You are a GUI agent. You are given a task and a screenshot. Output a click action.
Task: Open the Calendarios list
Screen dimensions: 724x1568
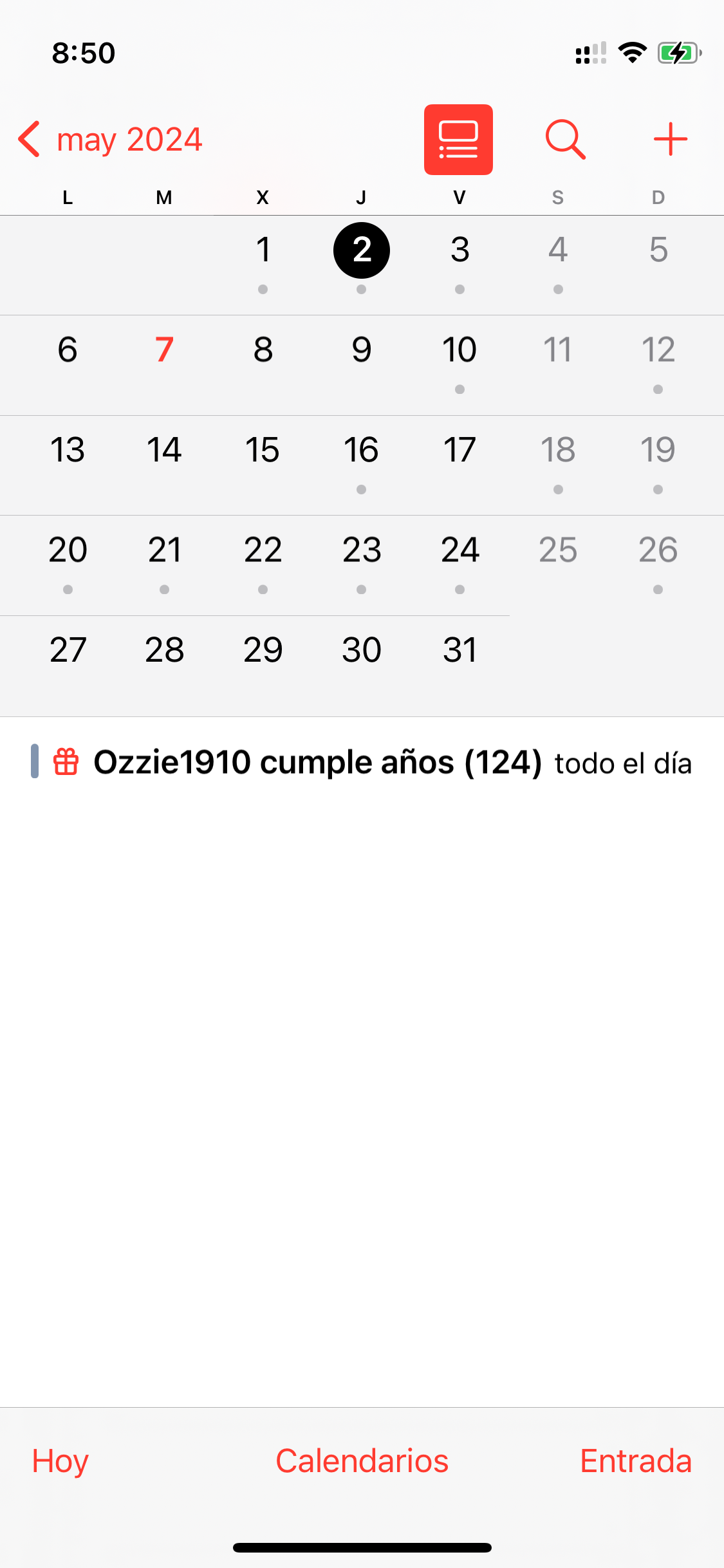tap(362, 1461)
